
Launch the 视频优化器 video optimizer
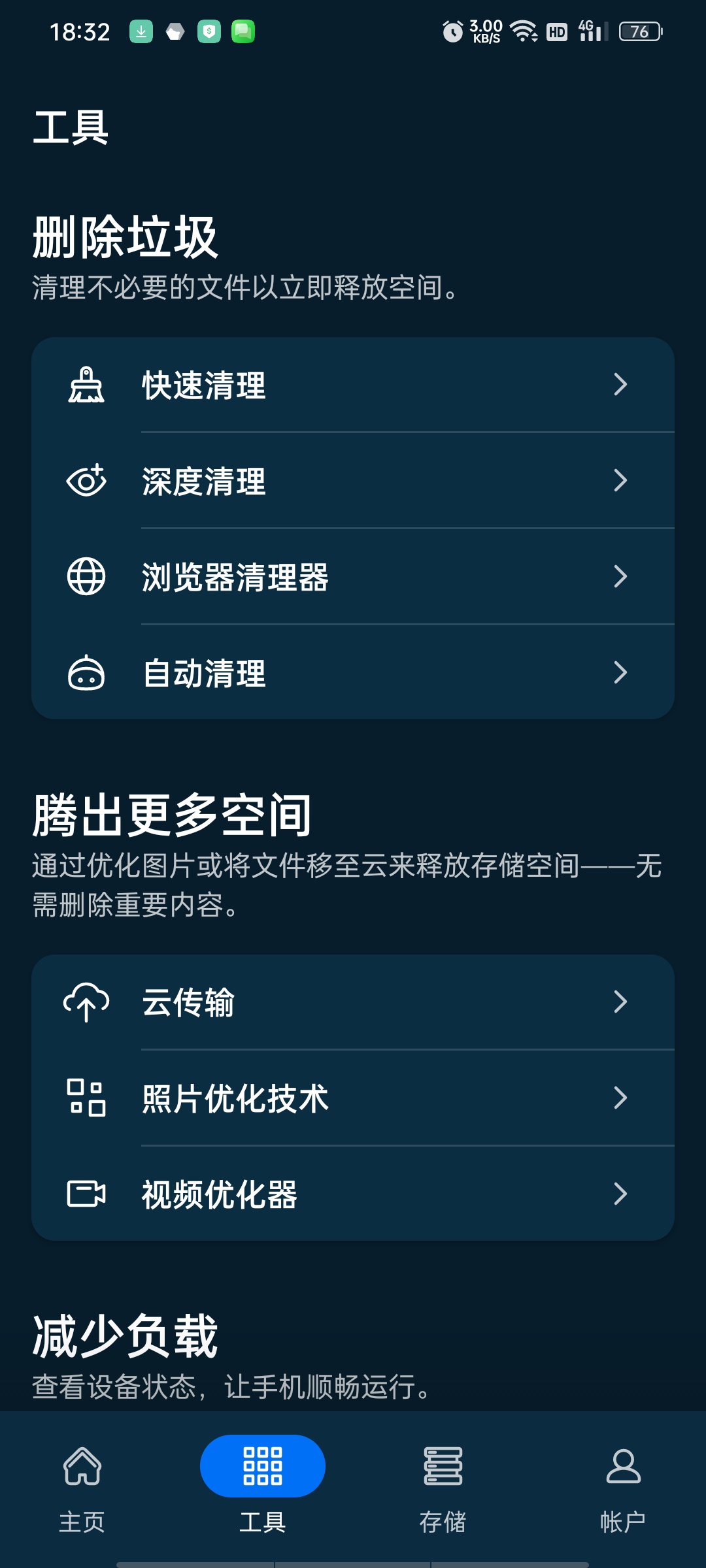pos(353,1194)
